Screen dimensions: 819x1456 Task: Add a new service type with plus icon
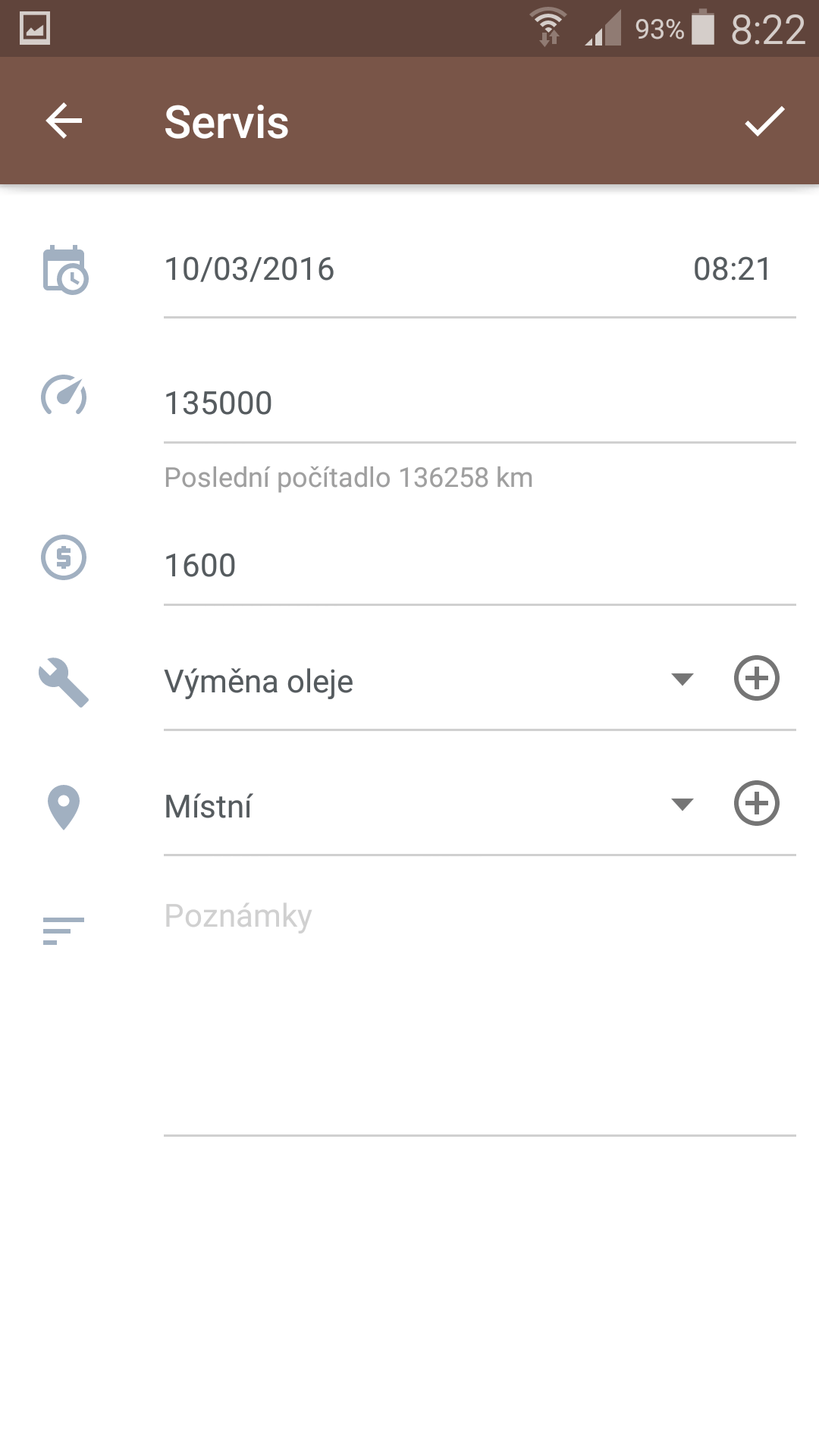[x=757, y=678]
